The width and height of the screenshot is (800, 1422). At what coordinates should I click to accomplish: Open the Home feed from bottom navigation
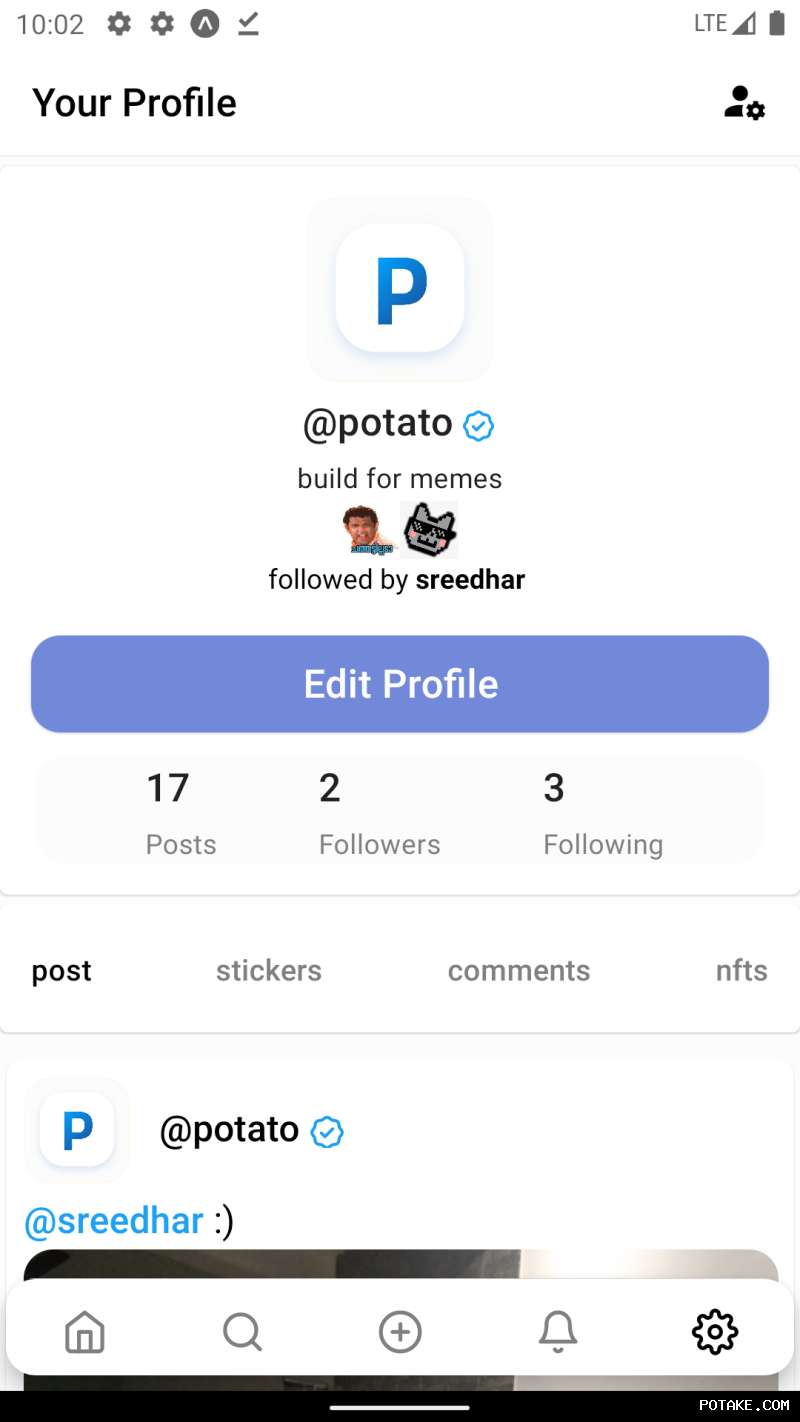coord(85,1331)
